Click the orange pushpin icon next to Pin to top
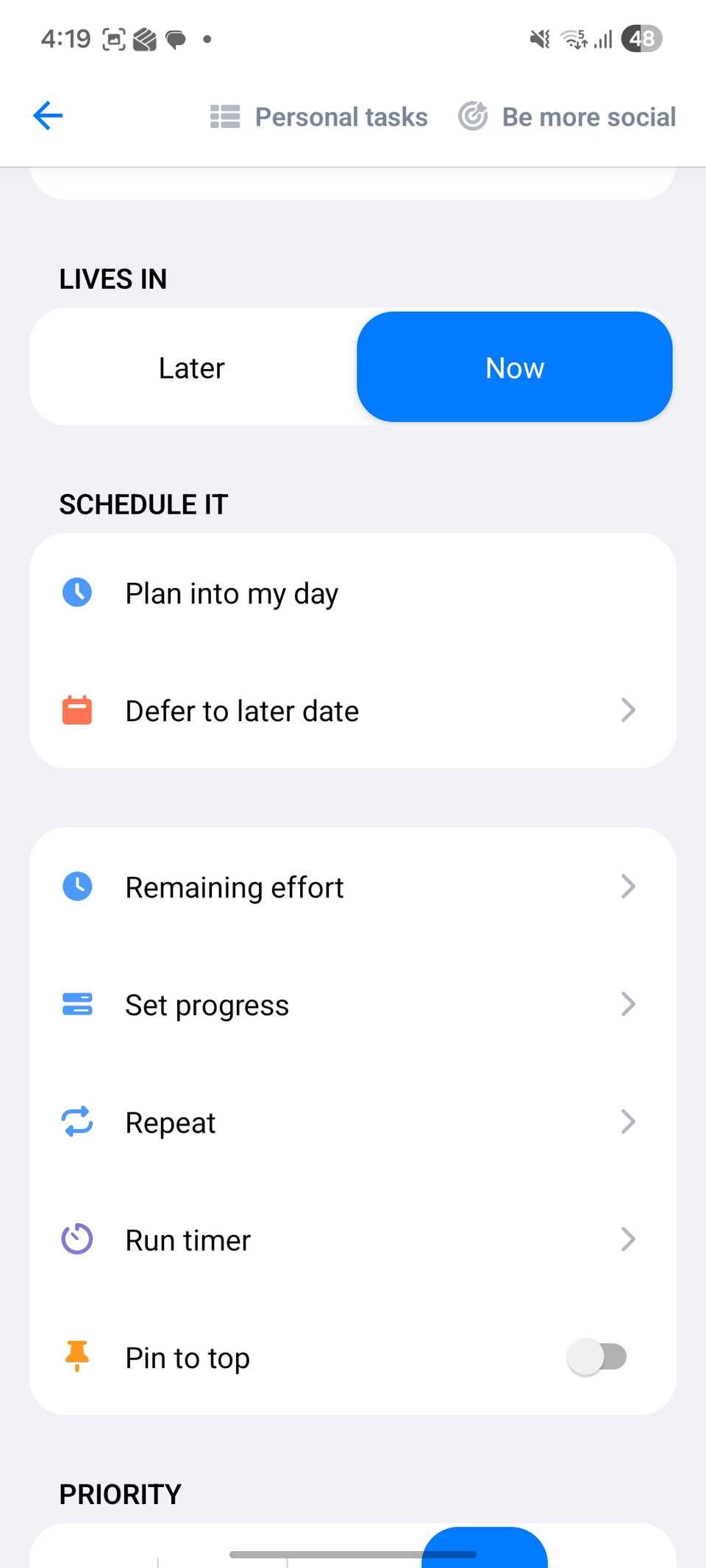 (76, 1357)
